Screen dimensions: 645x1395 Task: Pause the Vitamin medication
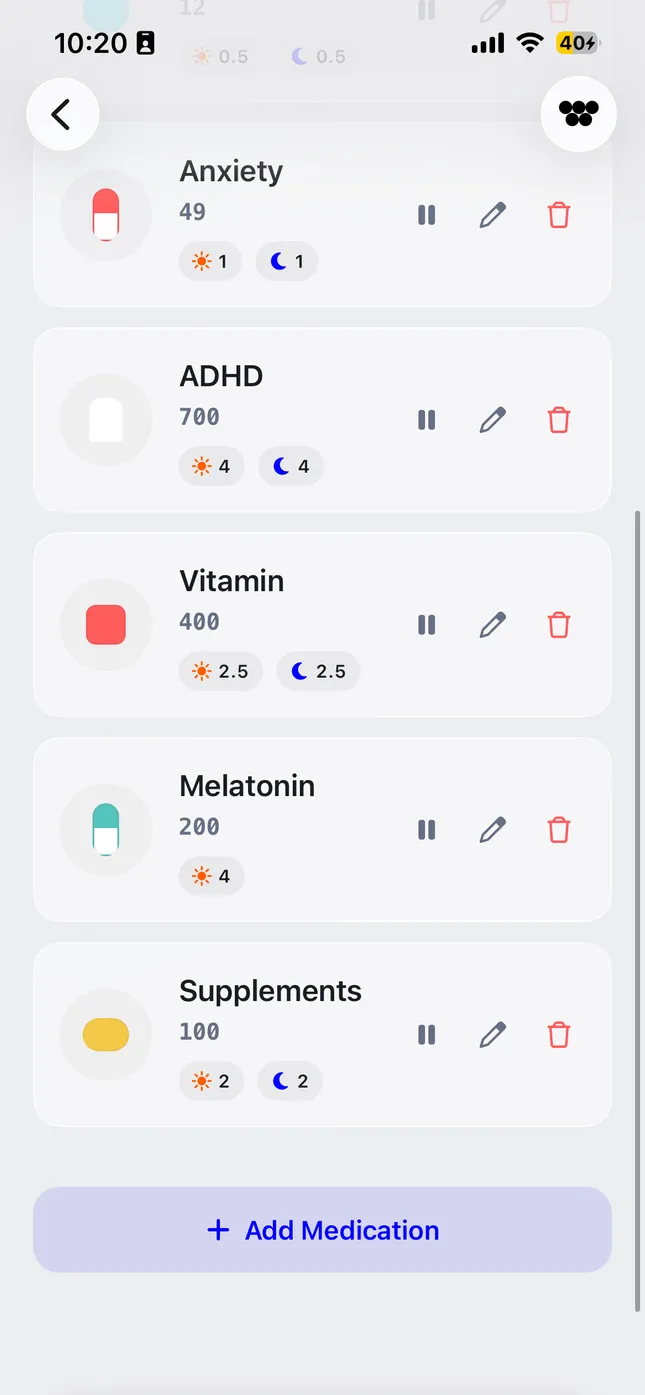tap(427, 625)
